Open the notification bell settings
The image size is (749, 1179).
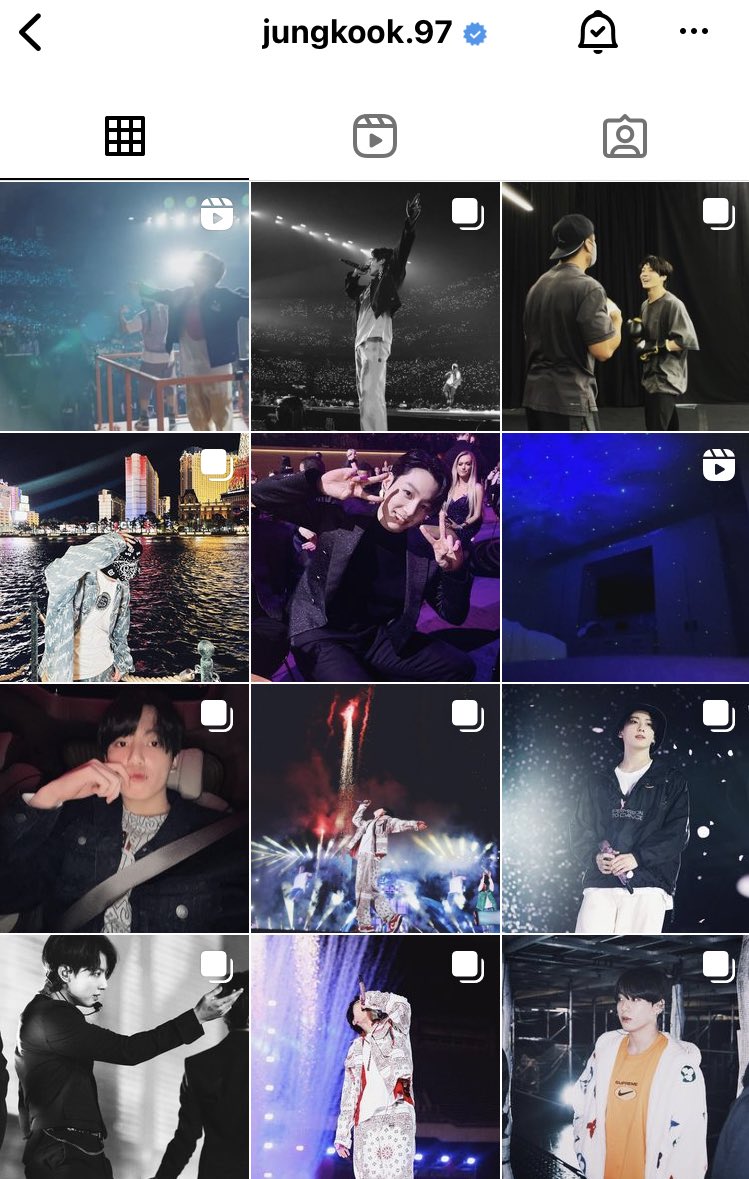(x=598, y=33)
